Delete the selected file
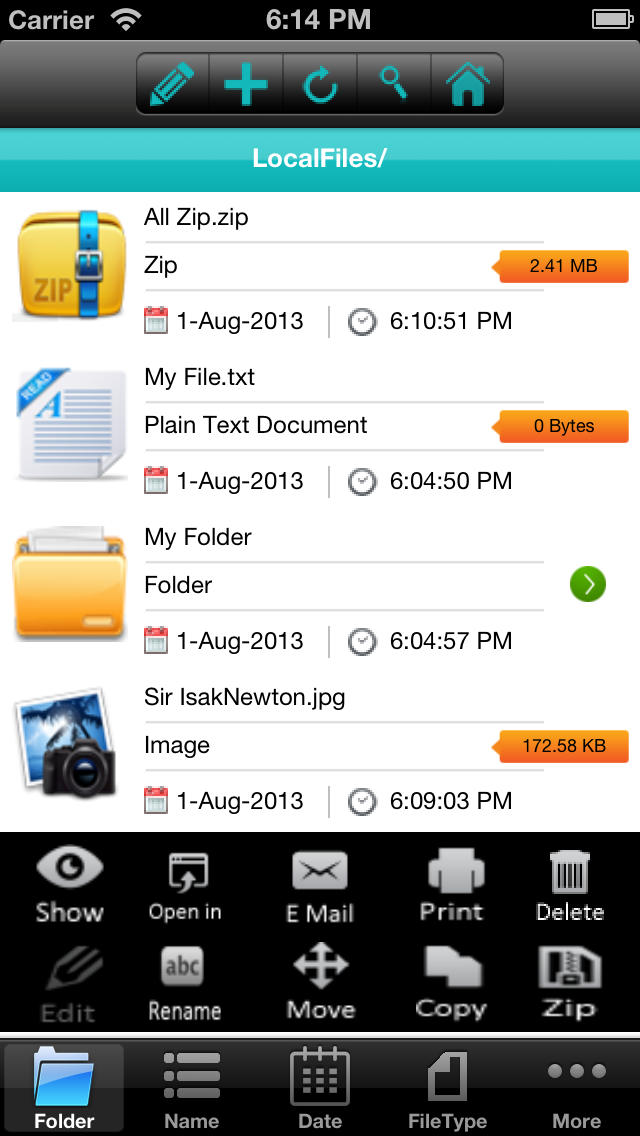Screen dimensions: 640x1136 pos(570,884)
